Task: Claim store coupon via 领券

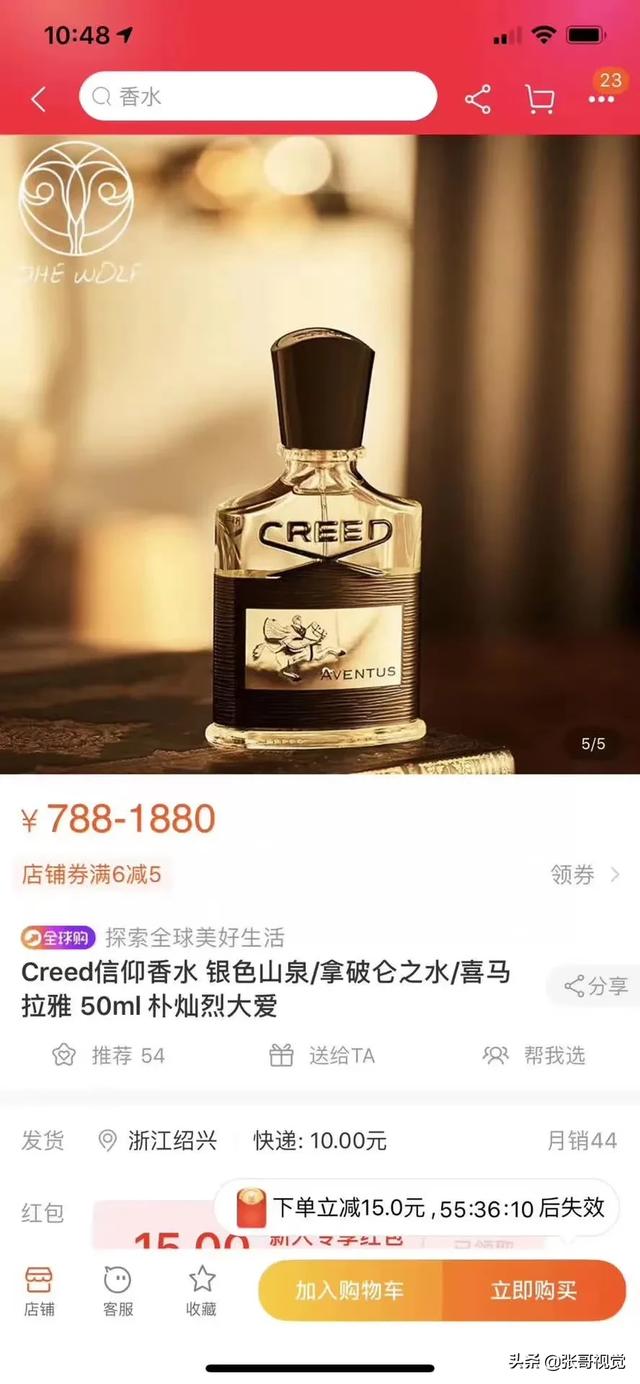Action: (585, 875)
